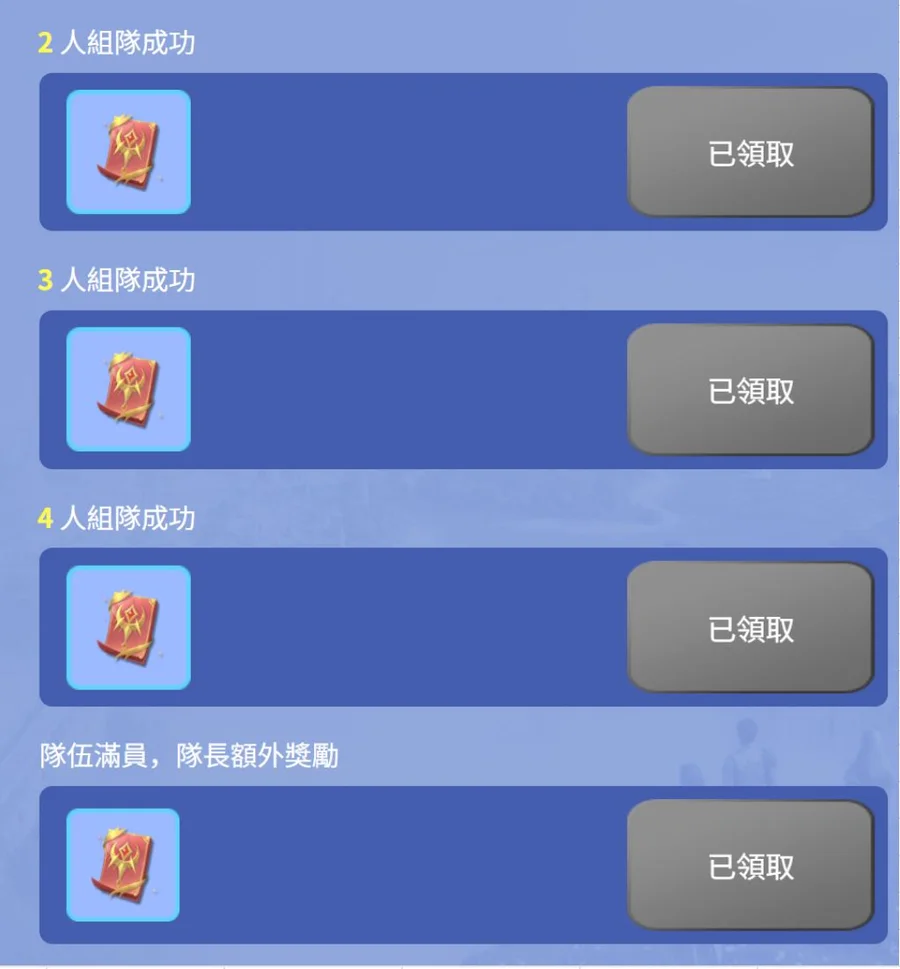
Task: View reward item under 隊長額外獎勵
Action: 123,865
